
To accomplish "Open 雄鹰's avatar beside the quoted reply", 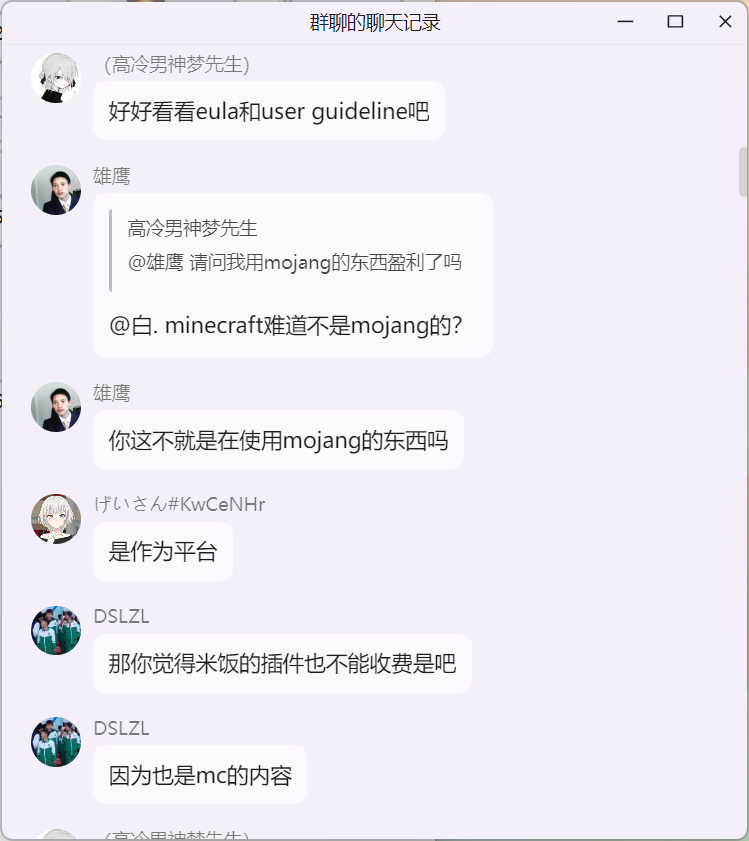I will click(x=56, y=190).
